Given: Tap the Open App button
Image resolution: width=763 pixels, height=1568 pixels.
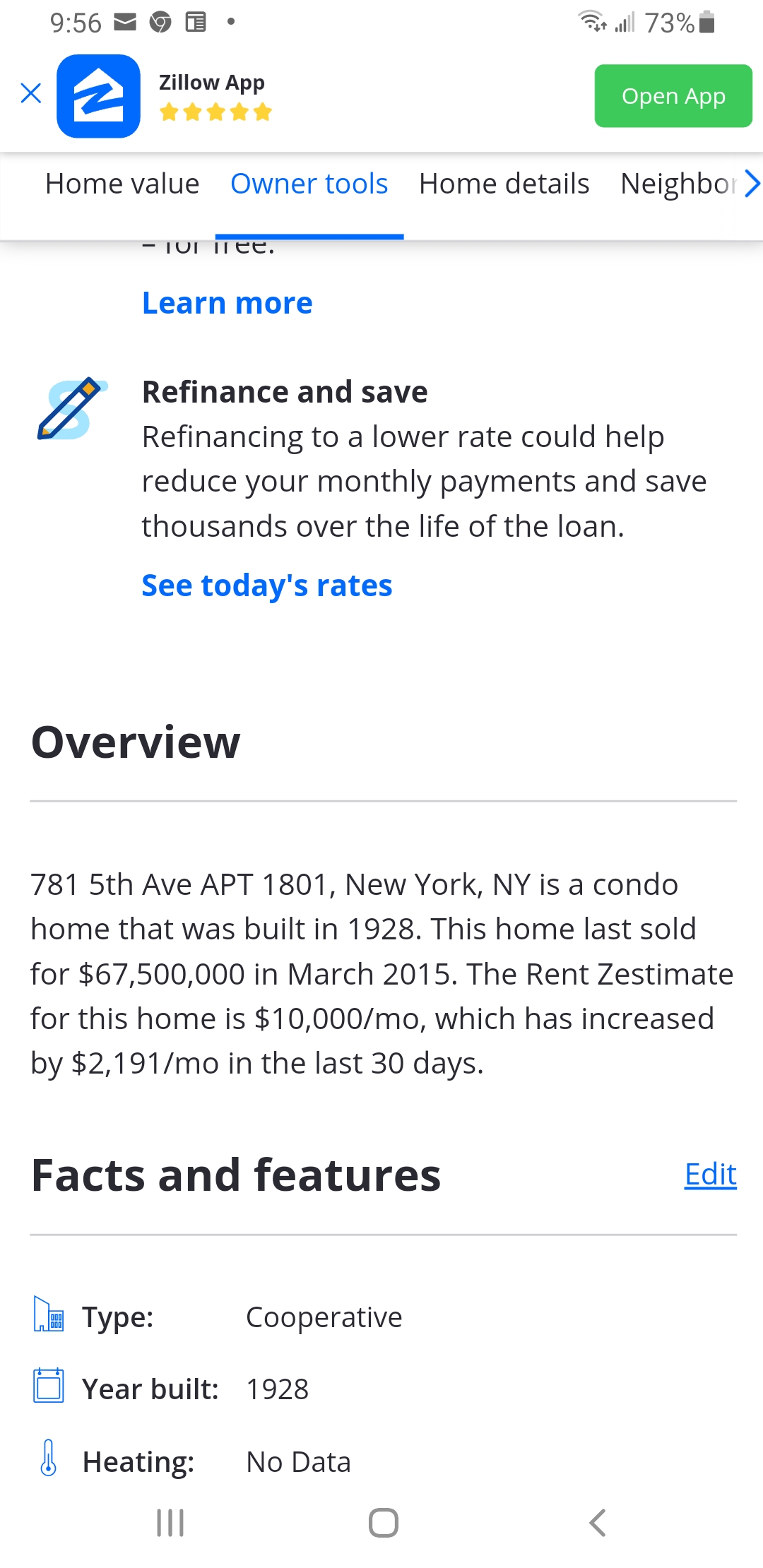Looking at the screenshot, I should point(673,96).
